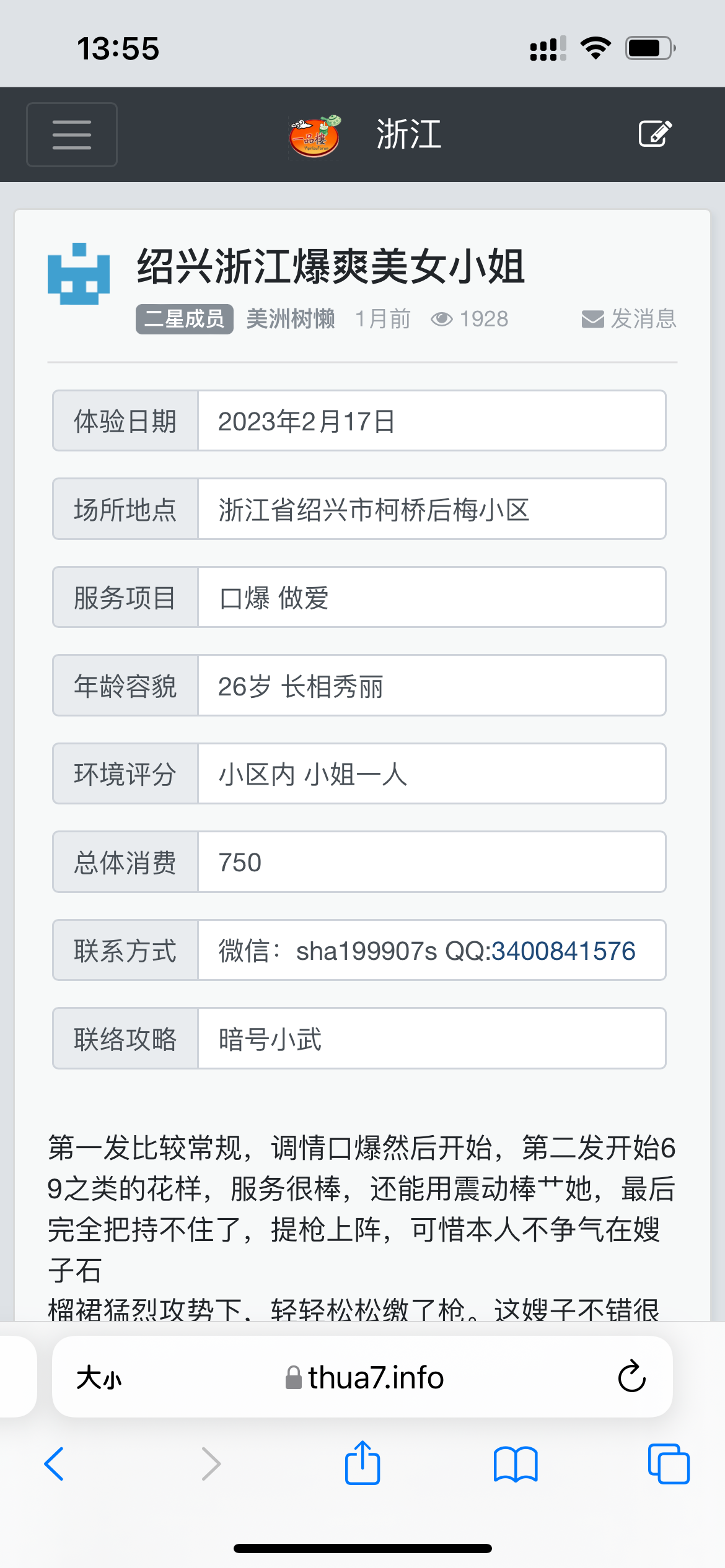Tap the blue avatar of the poster

pos(81,275)
